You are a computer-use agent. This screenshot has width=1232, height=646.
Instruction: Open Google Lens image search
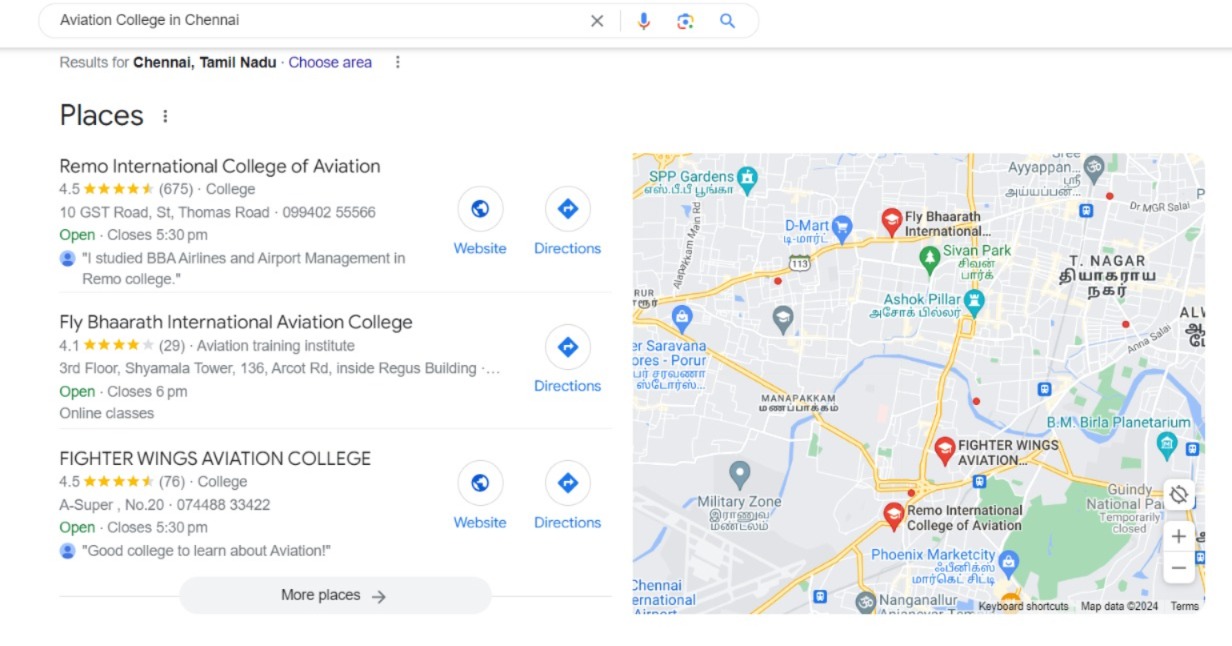685,21
